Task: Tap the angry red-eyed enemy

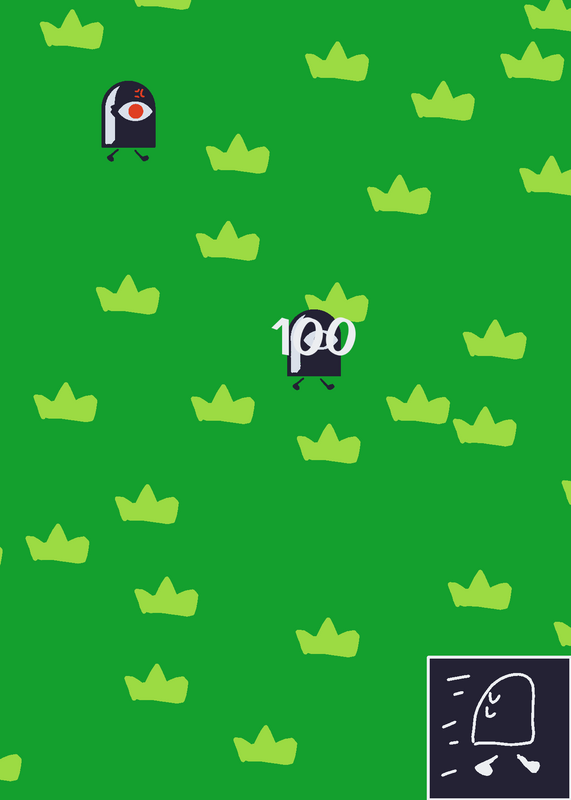Action: click(x=128, y=121)
